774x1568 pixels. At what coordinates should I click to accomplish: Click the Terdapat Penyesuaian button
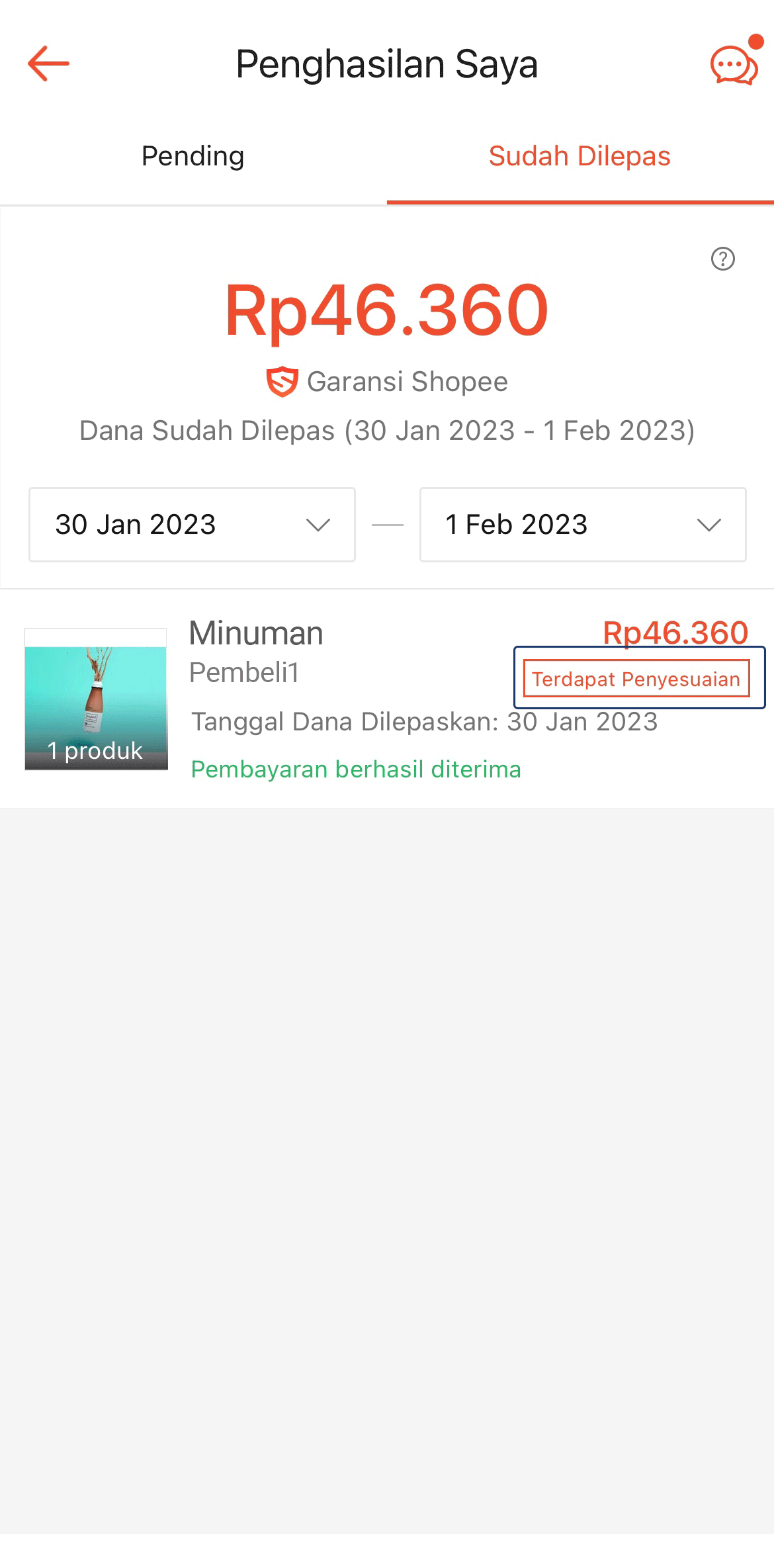click(637, 679)
